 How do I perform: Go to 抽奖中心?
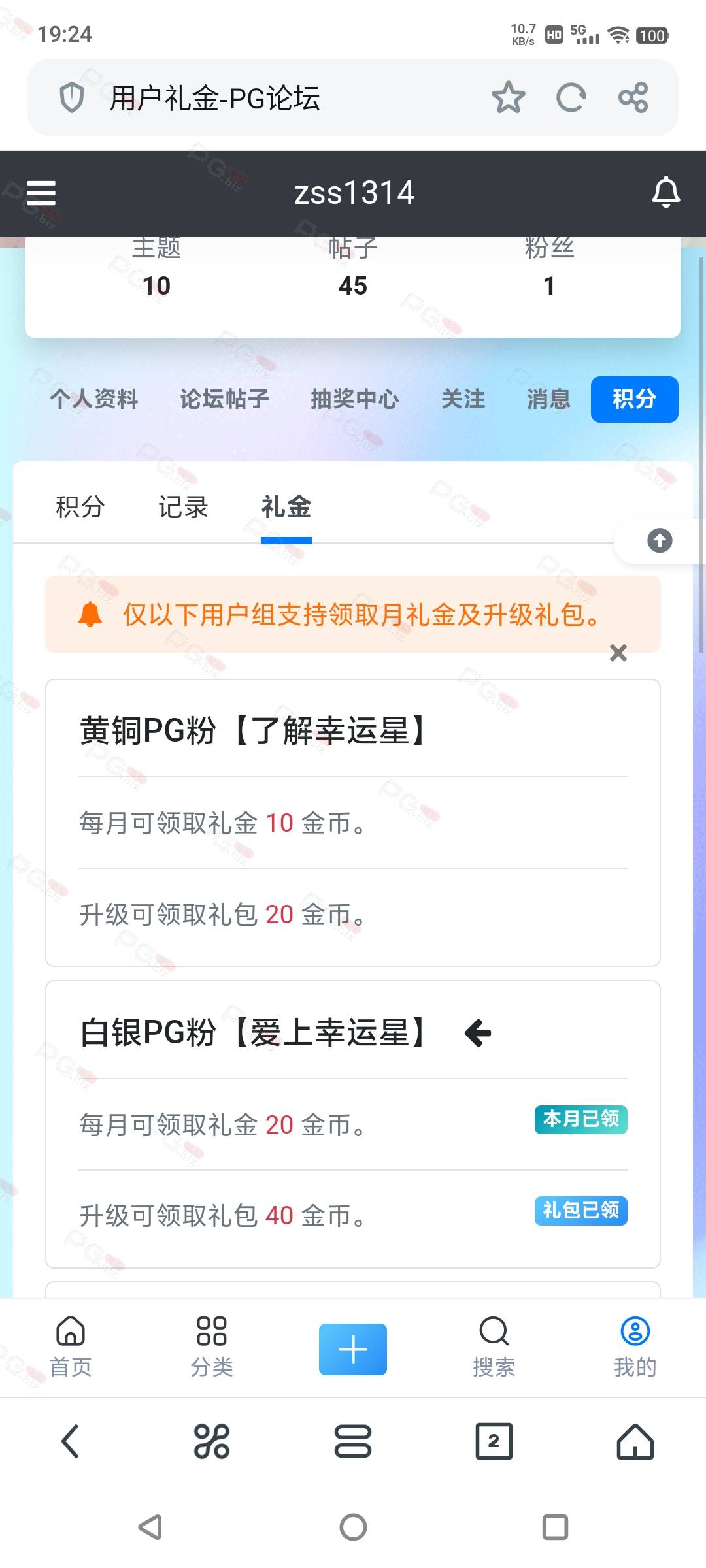pos(354,399)
